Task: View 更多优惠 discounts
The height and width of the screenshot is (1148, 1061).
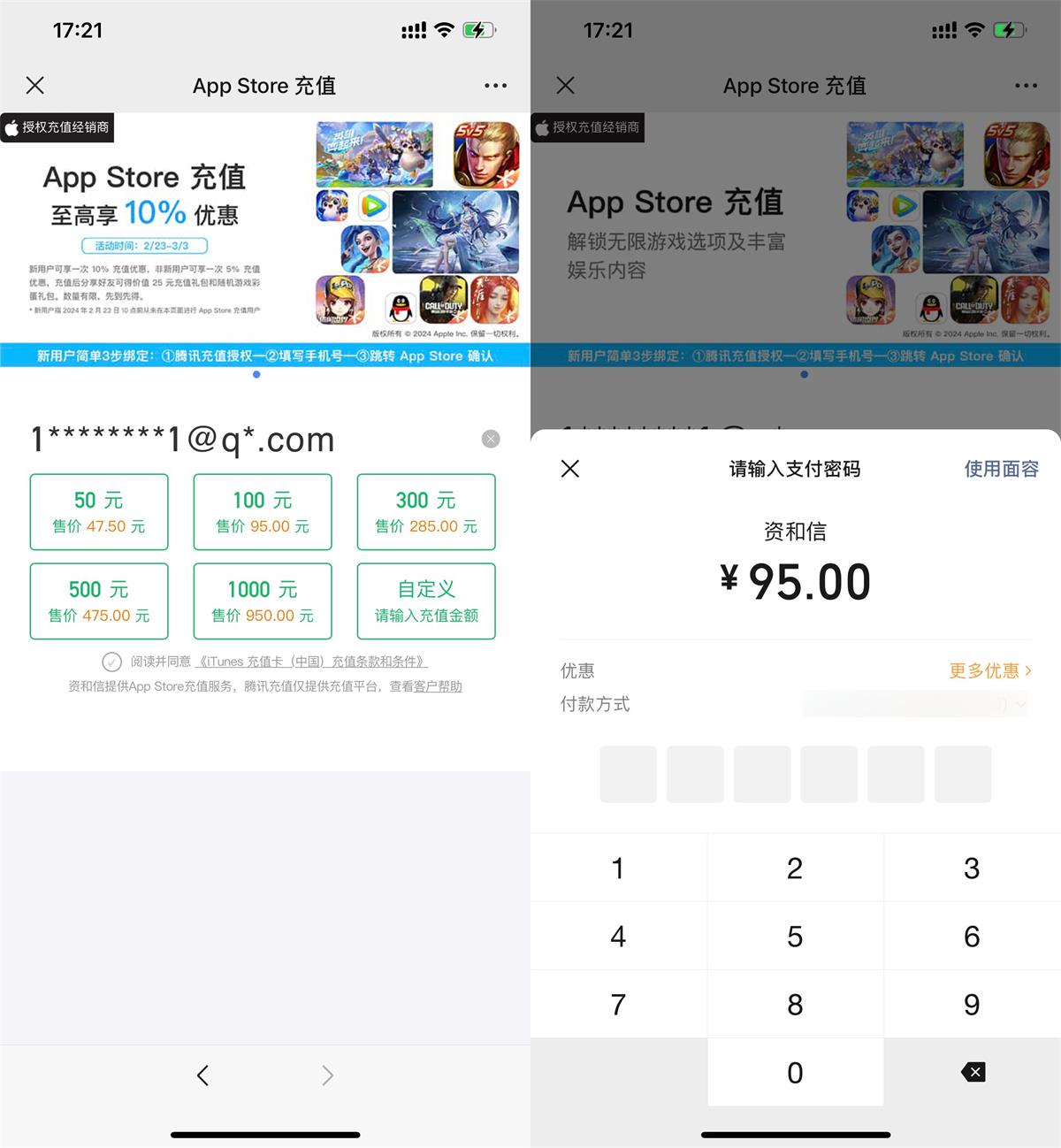Action: (x=989, y=670)
